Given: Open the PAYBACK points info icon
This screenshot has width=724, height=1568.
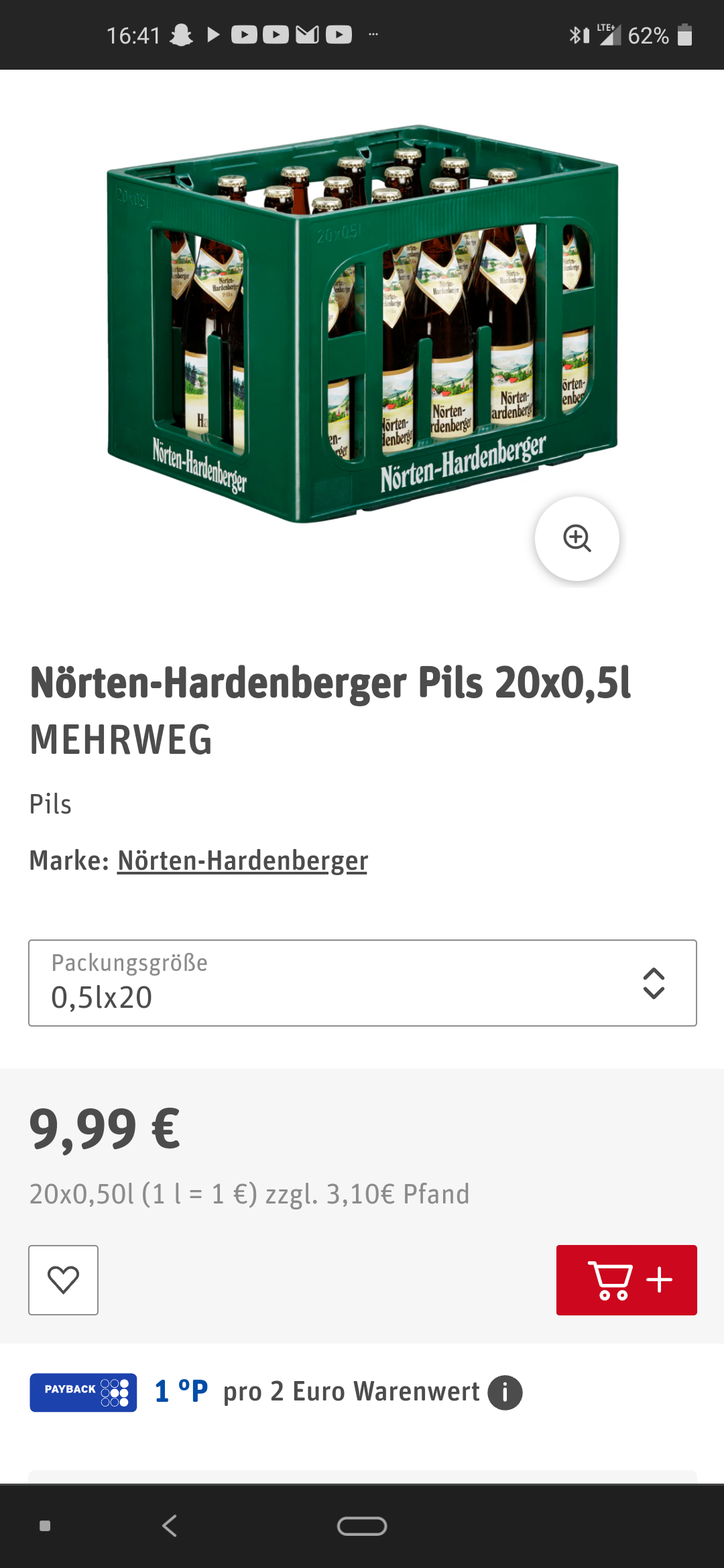Looking at the screenshot, I should [505, 1392].
